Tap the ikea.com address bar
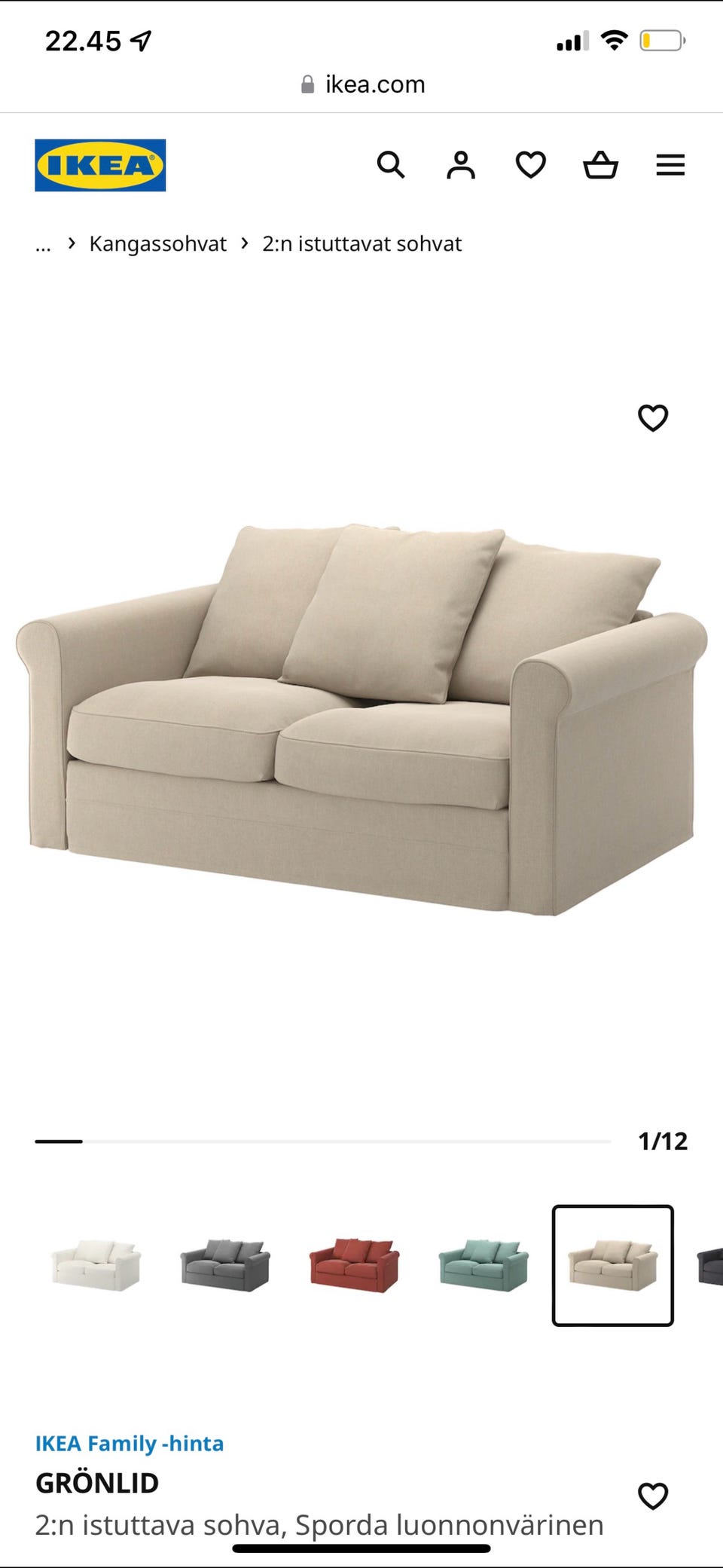723x1568 pixels. click(362, 84)
